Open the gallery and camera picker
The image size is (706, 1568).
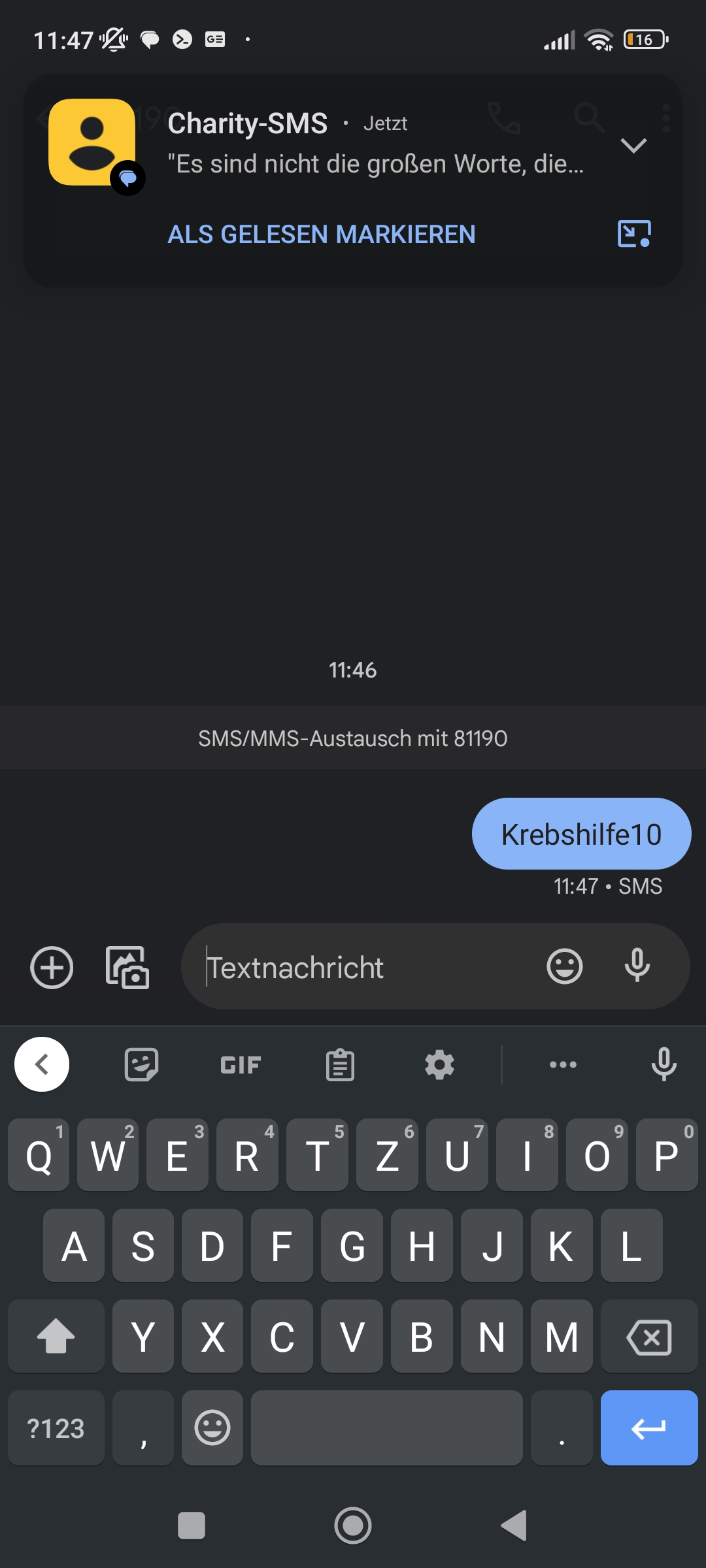(x=127, y=968)
